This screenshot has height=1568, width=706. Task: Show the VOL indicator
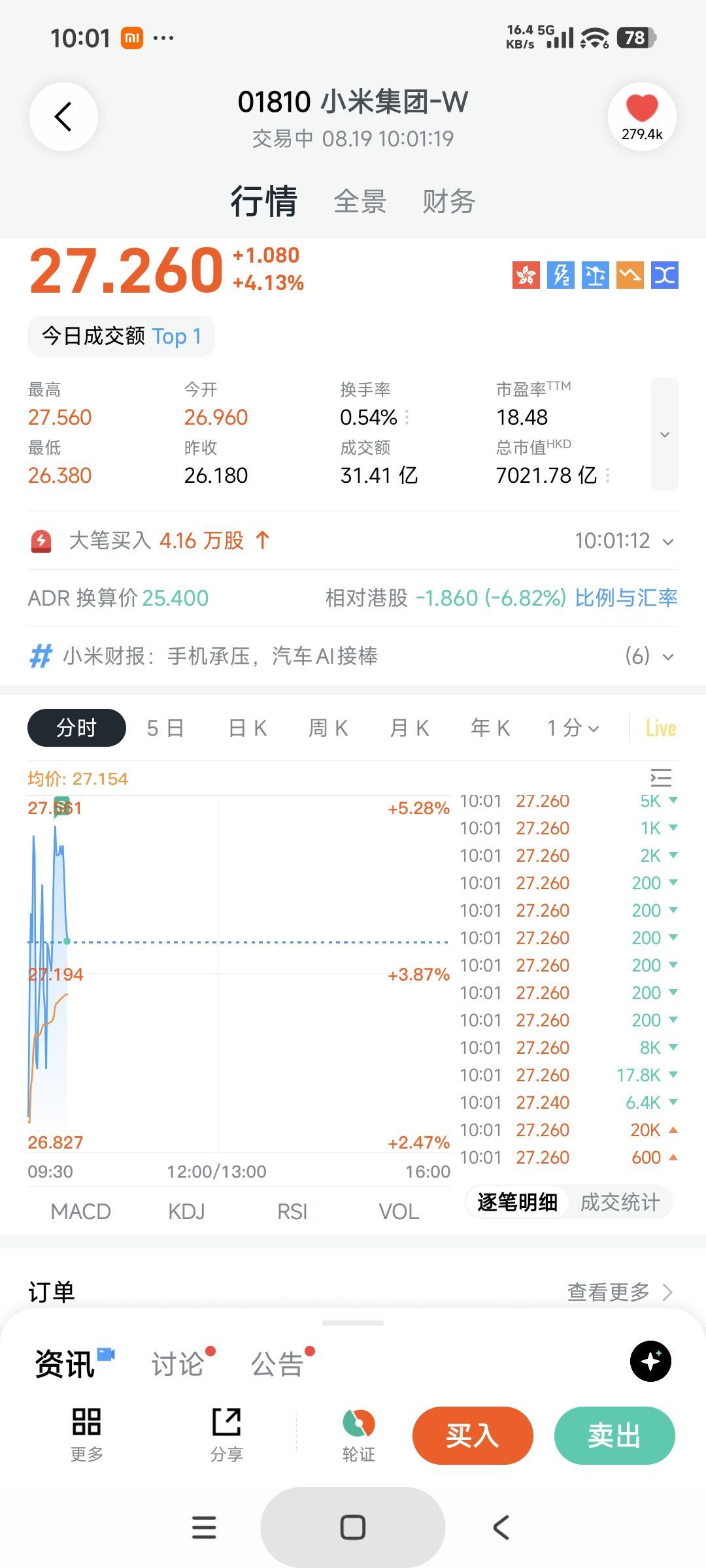coord(399,1212)
